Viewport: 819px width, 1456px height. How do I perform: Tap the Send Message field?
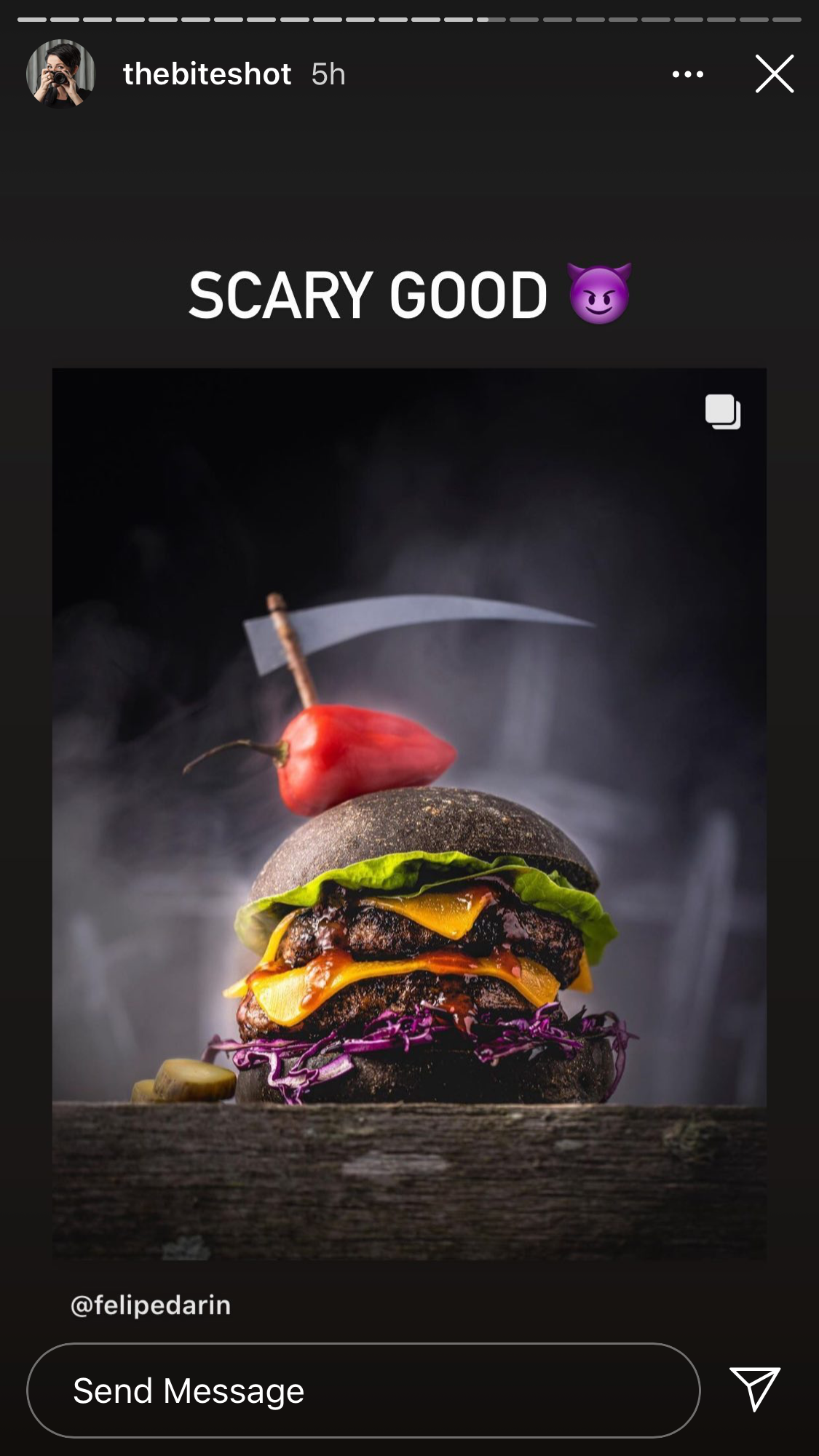point(363,1391)
